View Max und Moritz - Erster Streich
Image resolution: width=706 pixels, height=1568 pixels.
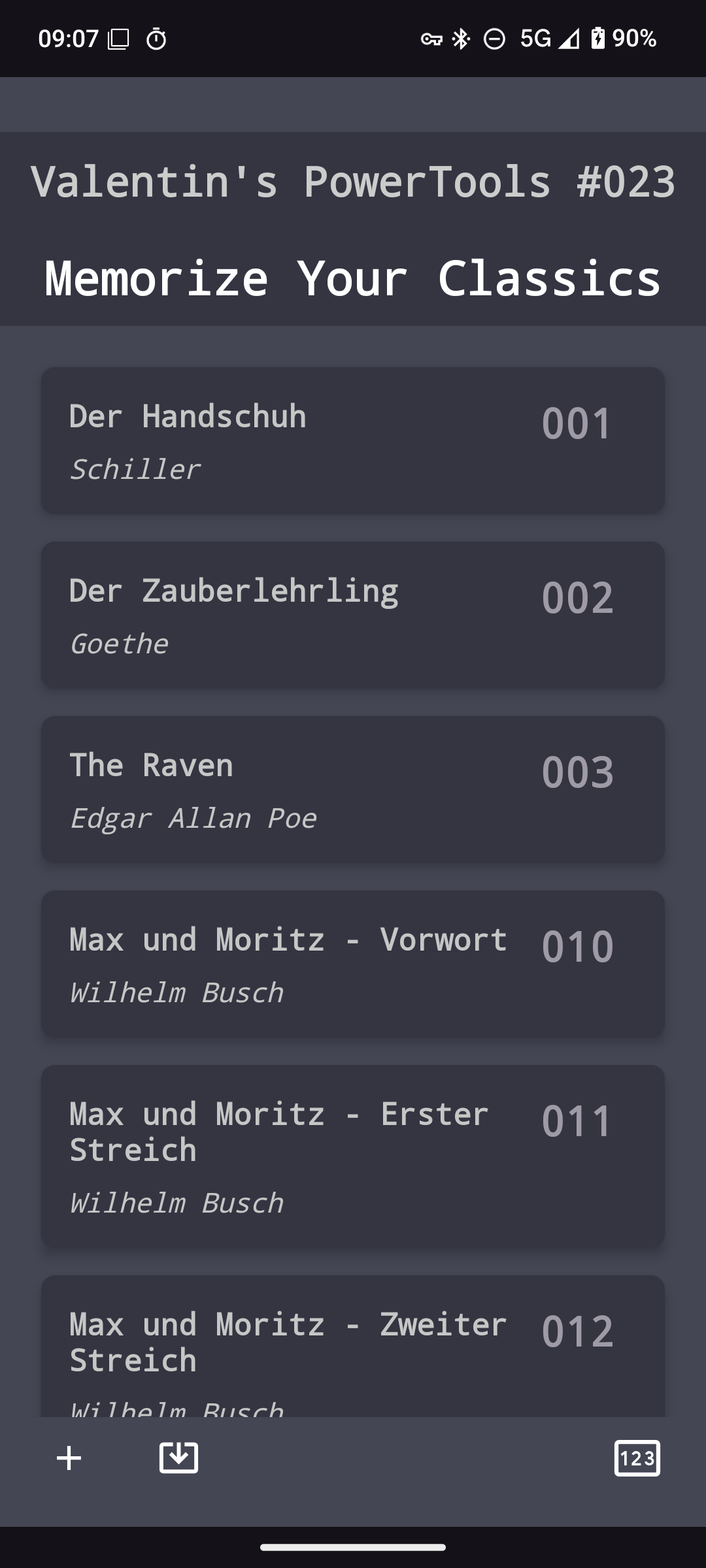point(353,1156)
